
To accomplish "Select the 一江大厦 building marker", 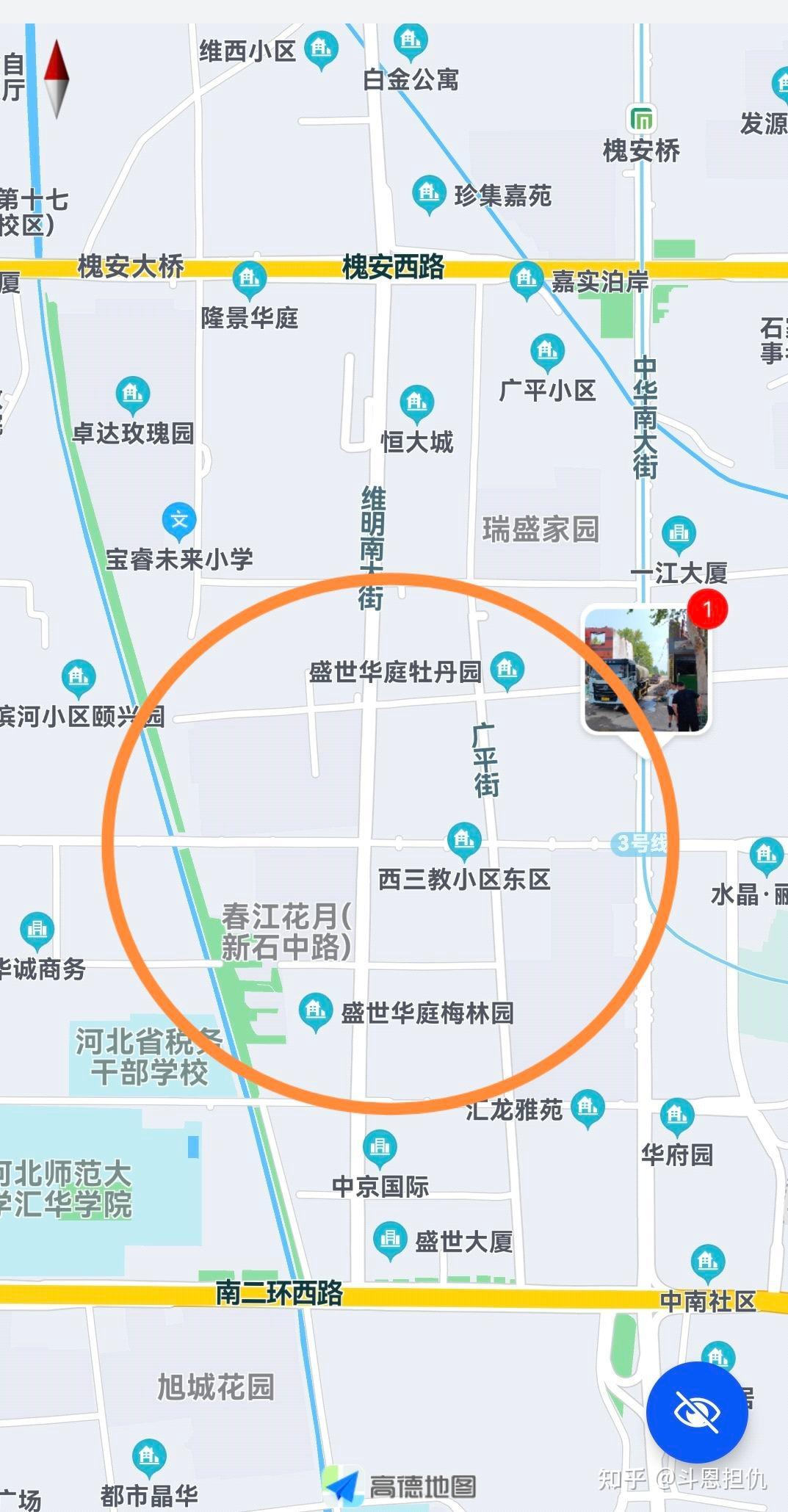I will [x=679, y=535].
